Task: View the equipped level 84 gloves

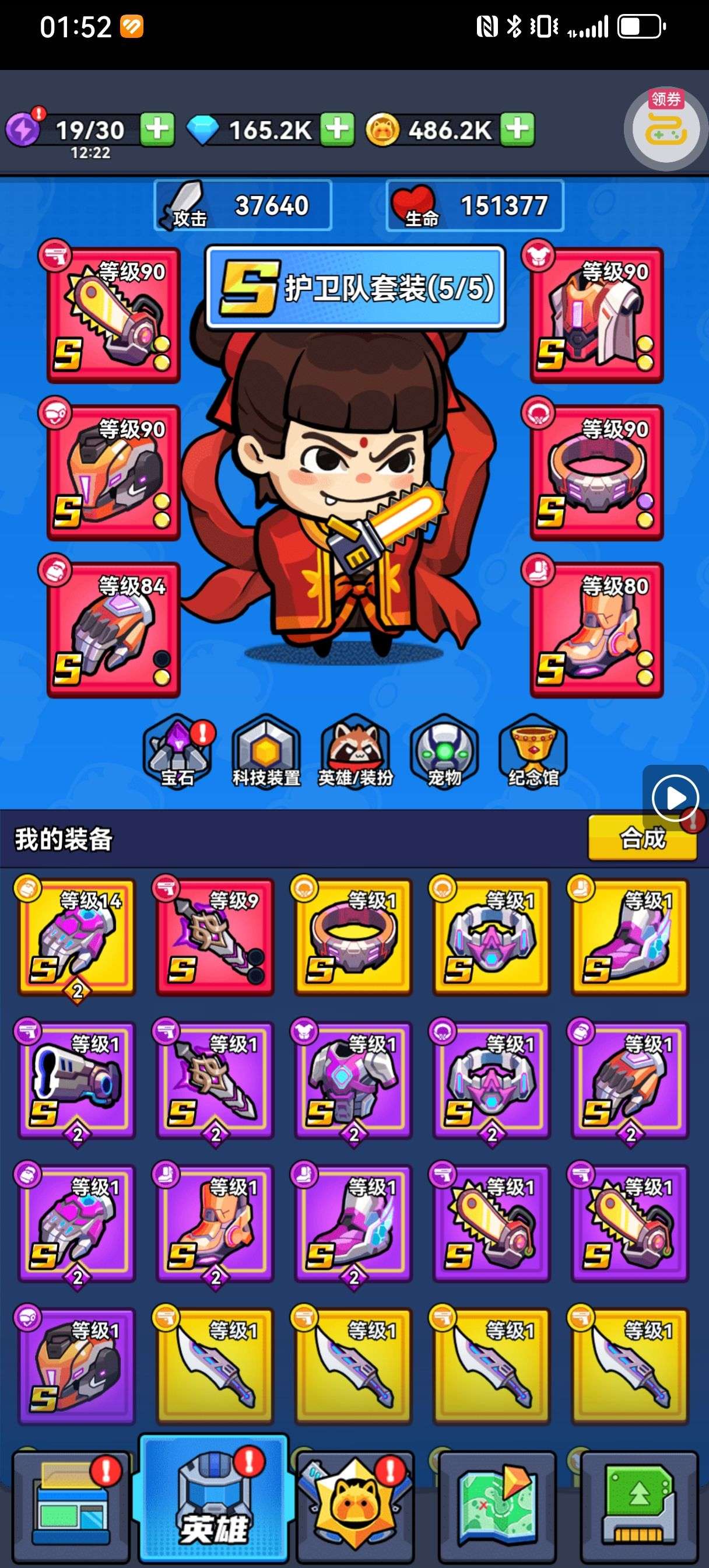Action: click(x=114, y=629)
